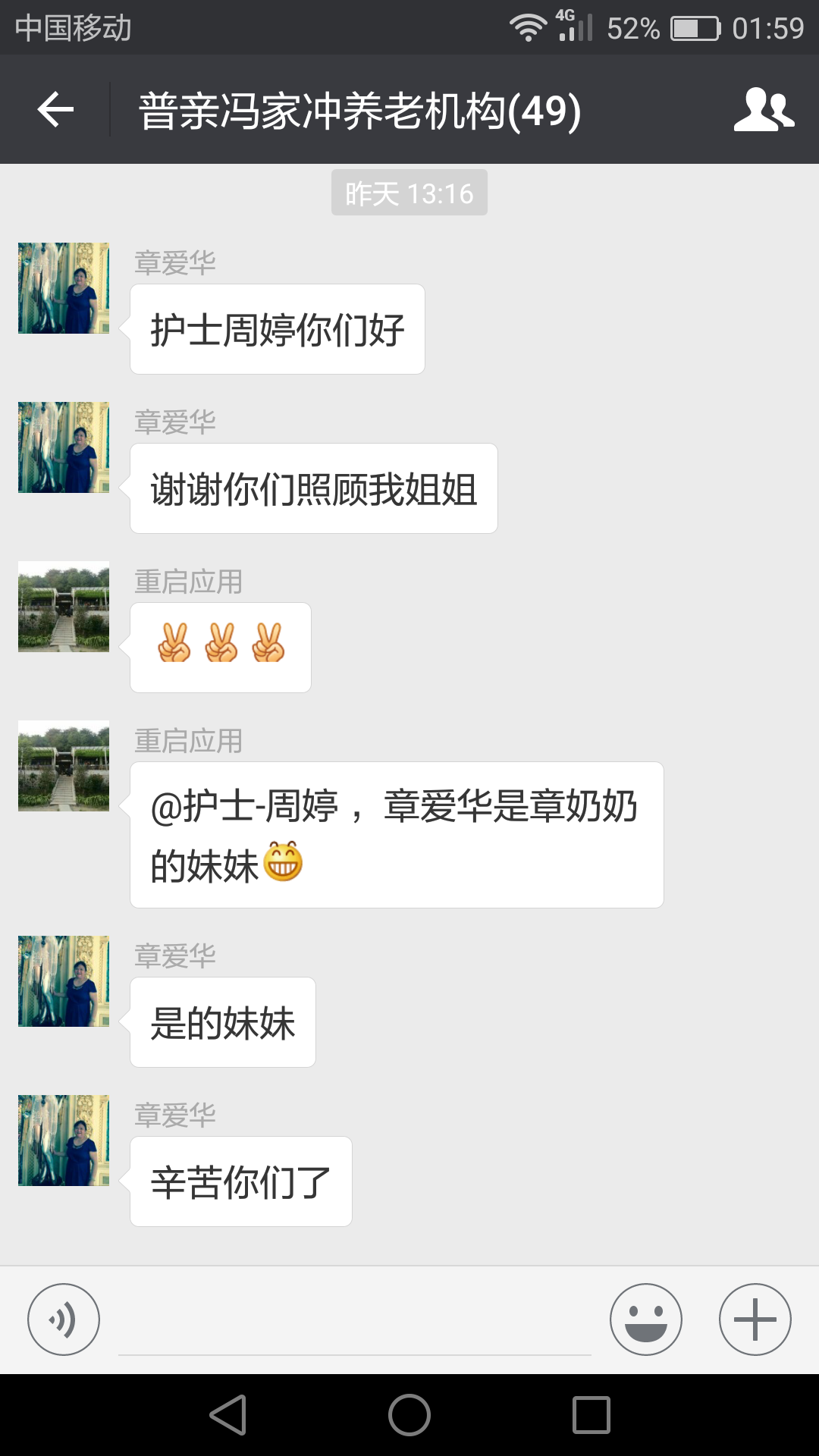Open 重启应用's avatar beside victory emojis
This screenshot has height=1456, width=819.
tap(64, 607)
